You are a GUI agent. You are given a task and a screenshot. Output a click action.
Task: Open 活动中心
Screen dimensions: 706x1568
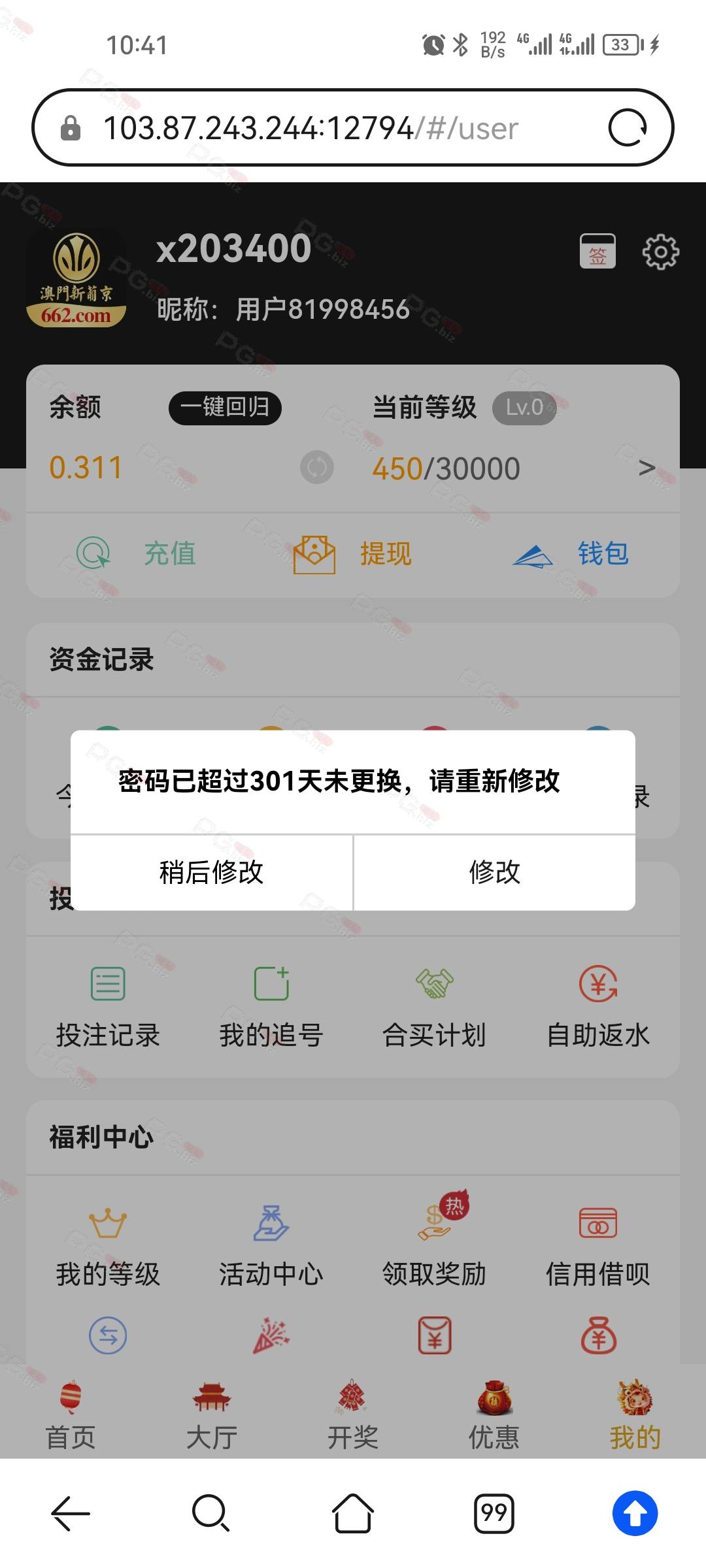[x=271, y=1245]
